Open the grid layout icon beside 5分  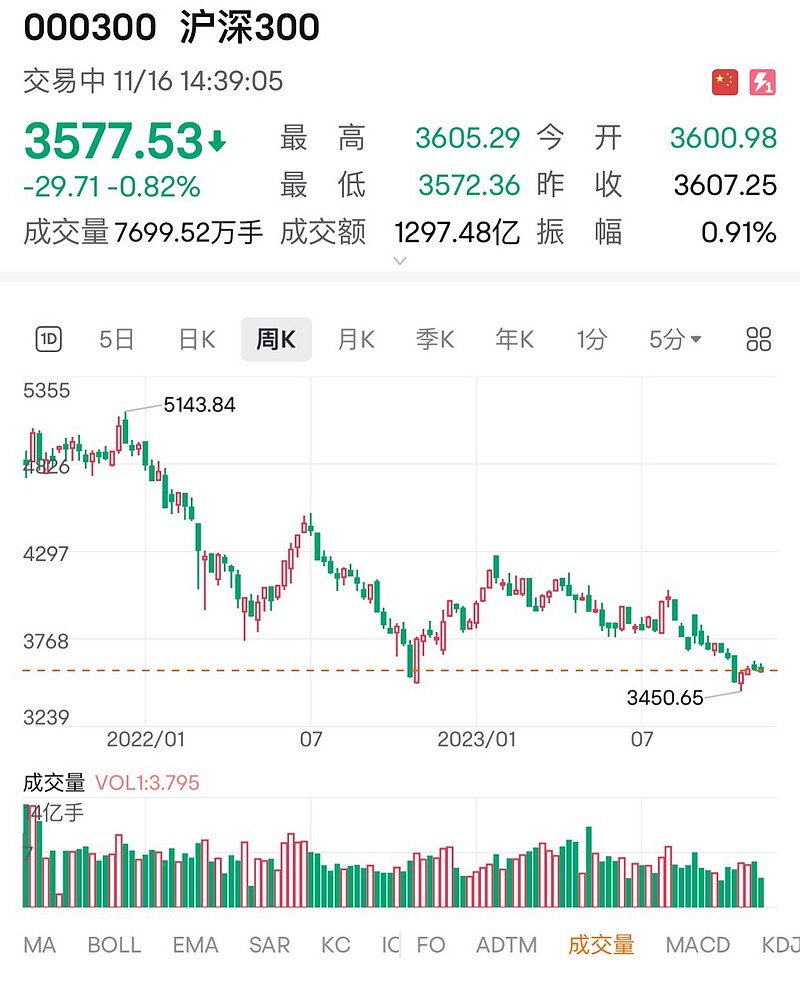tap(757, 339)
